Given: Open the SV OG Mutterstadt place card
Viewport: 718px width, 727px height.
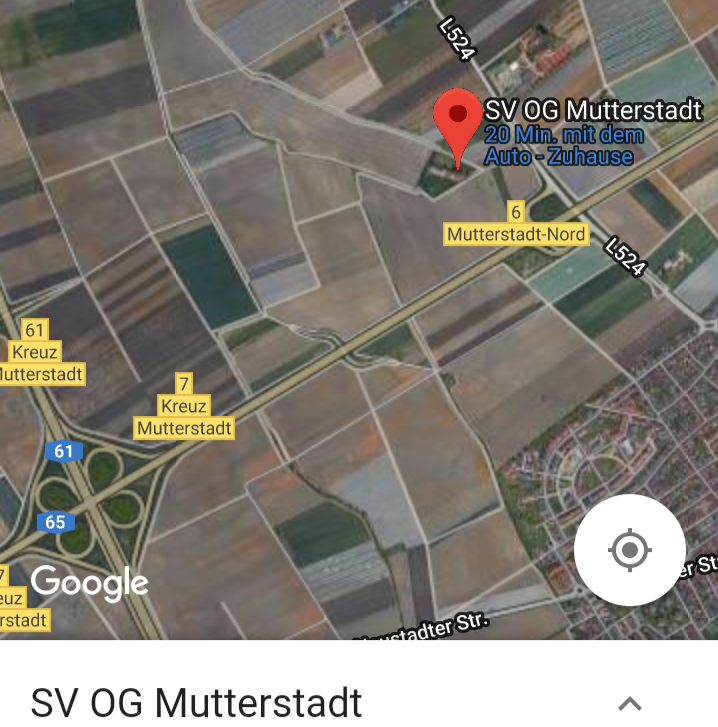Looking at the screenshot, I should click(x=196, y=703).
